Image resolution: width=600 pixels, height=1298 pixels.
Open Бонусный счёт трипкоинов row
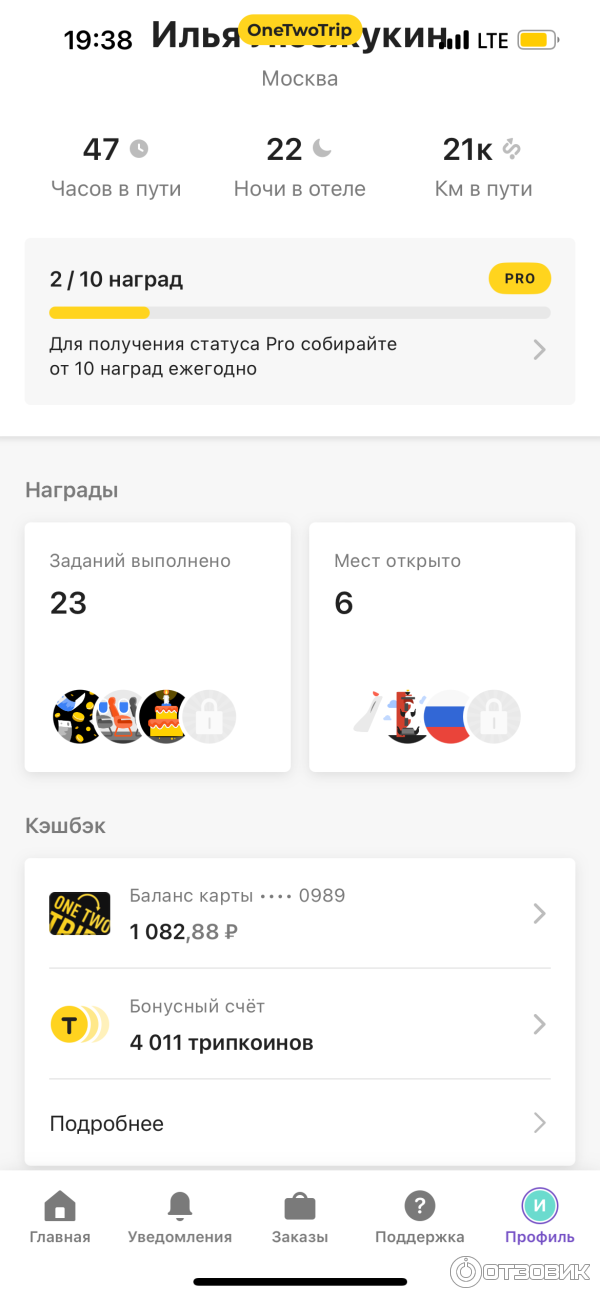point(299,1024)
